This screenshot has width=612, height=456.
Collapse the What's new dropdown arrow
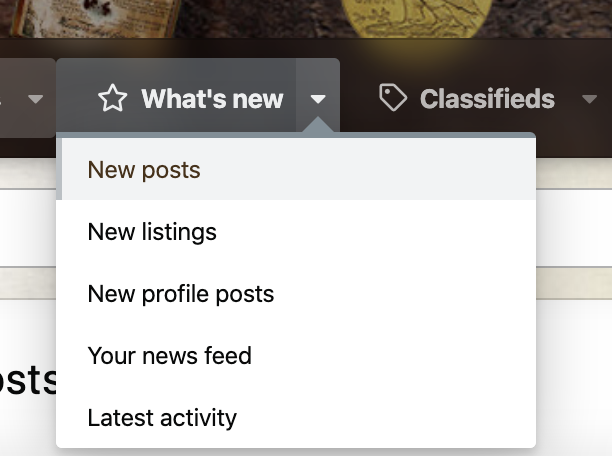318,99
